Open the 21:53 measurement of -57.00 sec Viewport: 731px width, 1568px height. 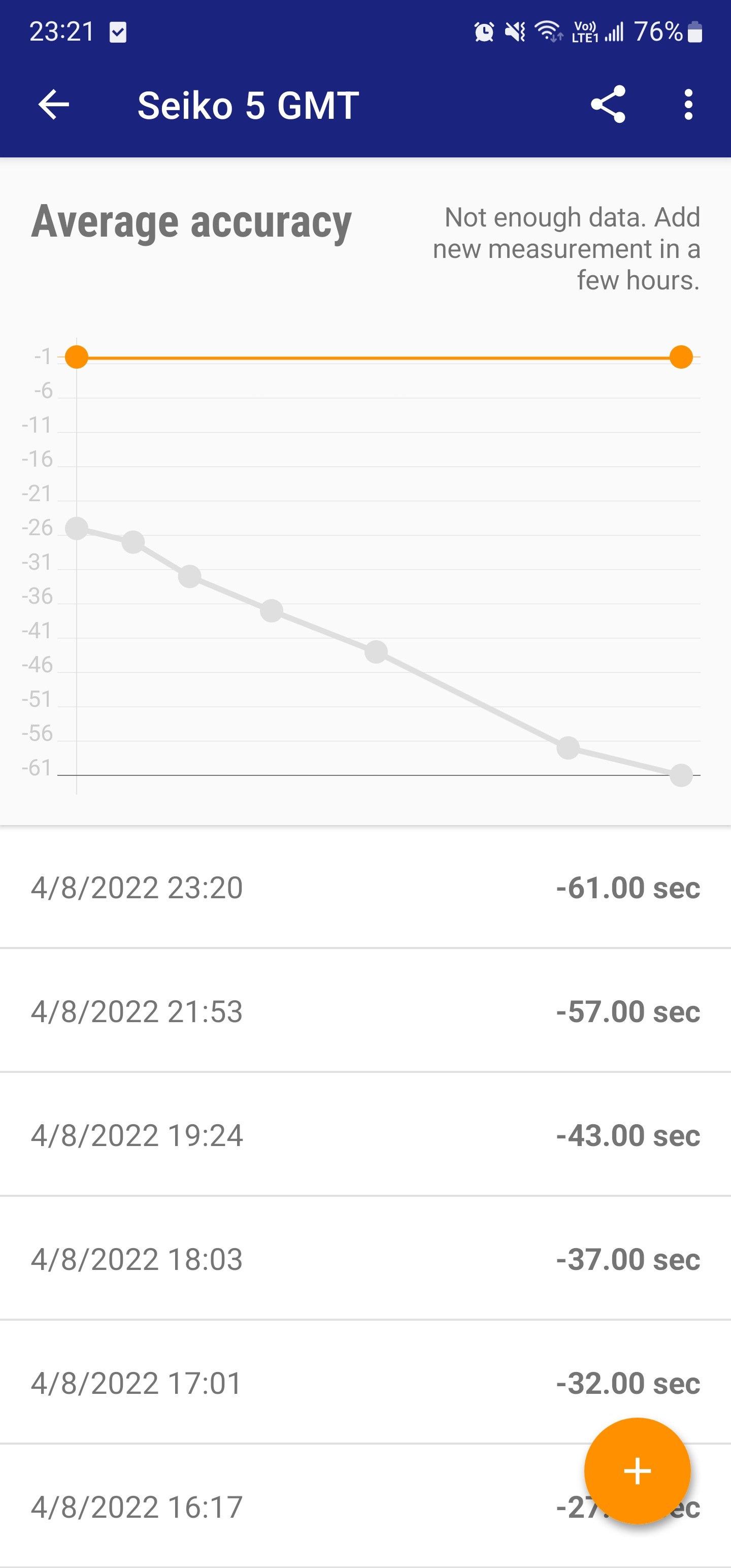(x=365, y=1010)
